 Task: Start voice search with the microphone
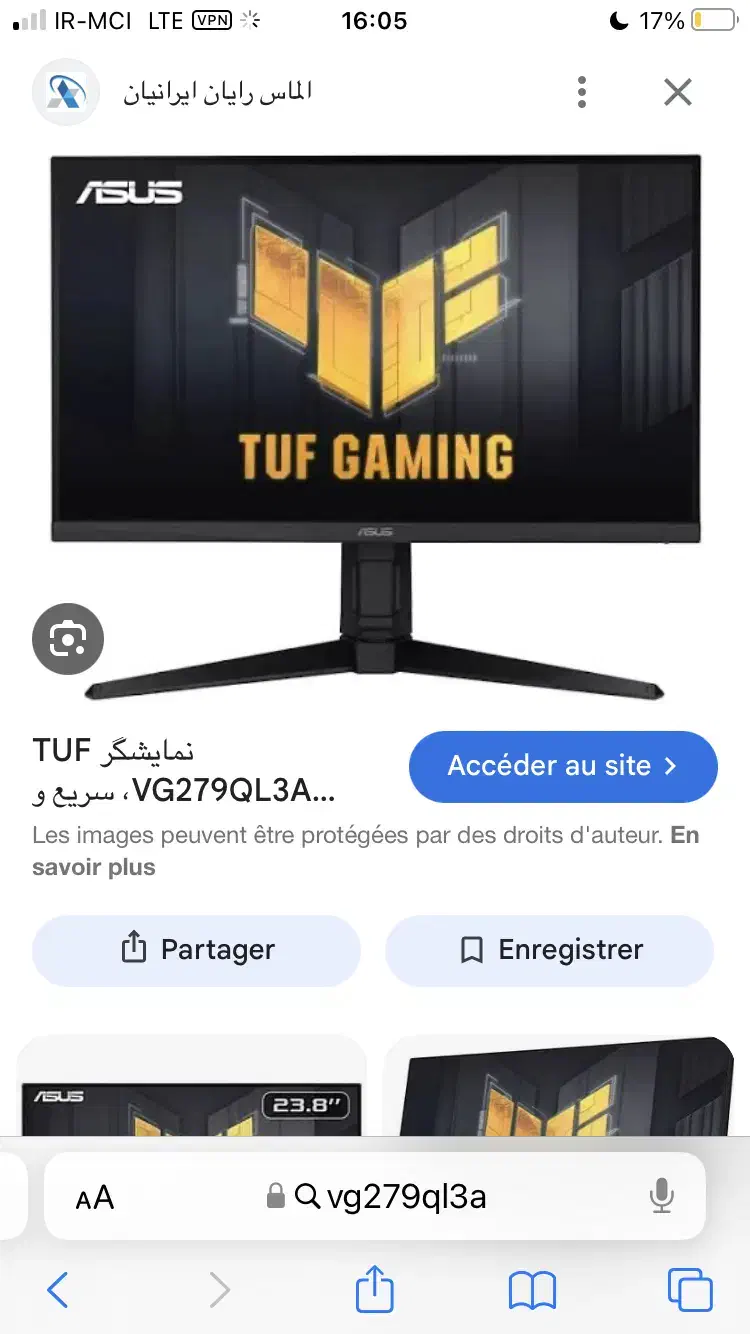point(661,1196)
